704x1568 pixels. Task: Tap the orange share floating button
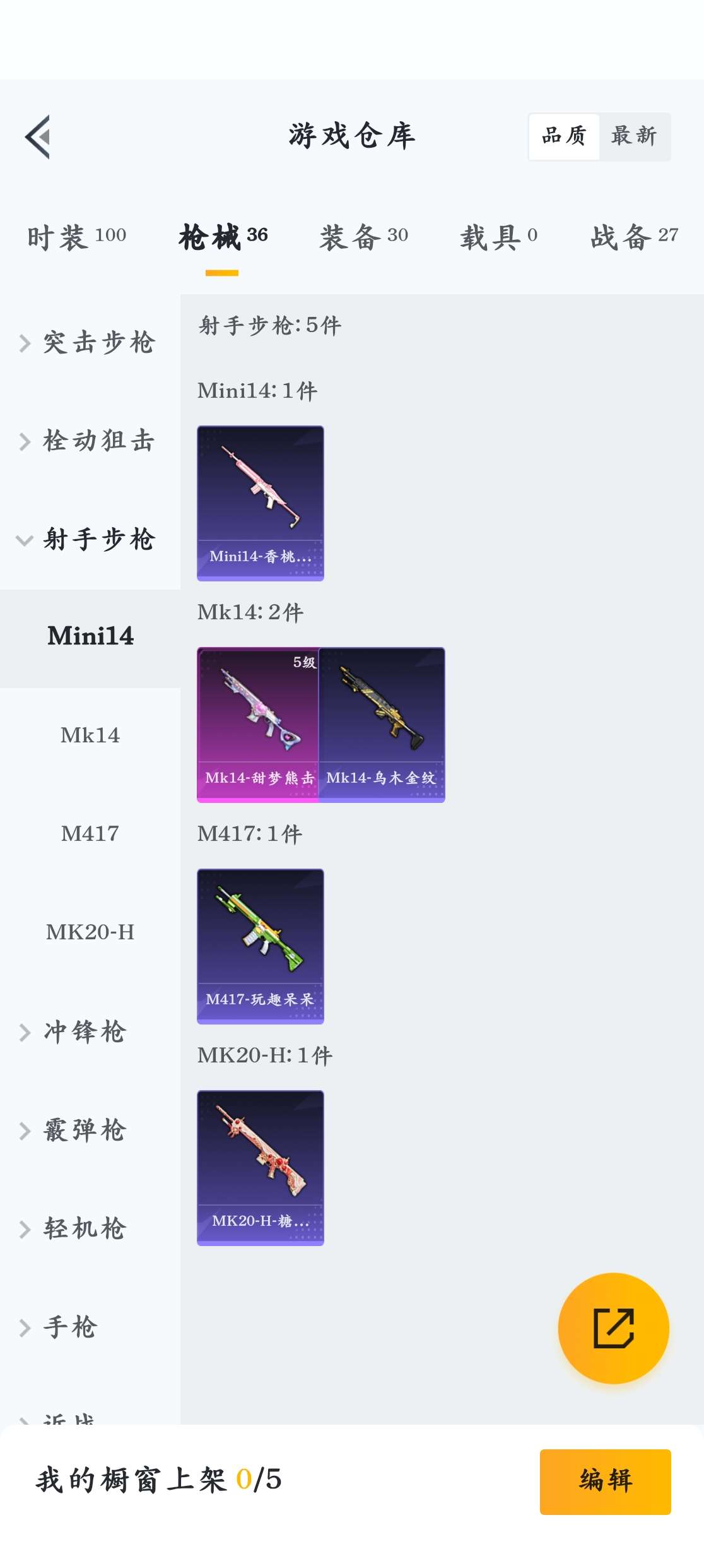tap(613, 1328)
